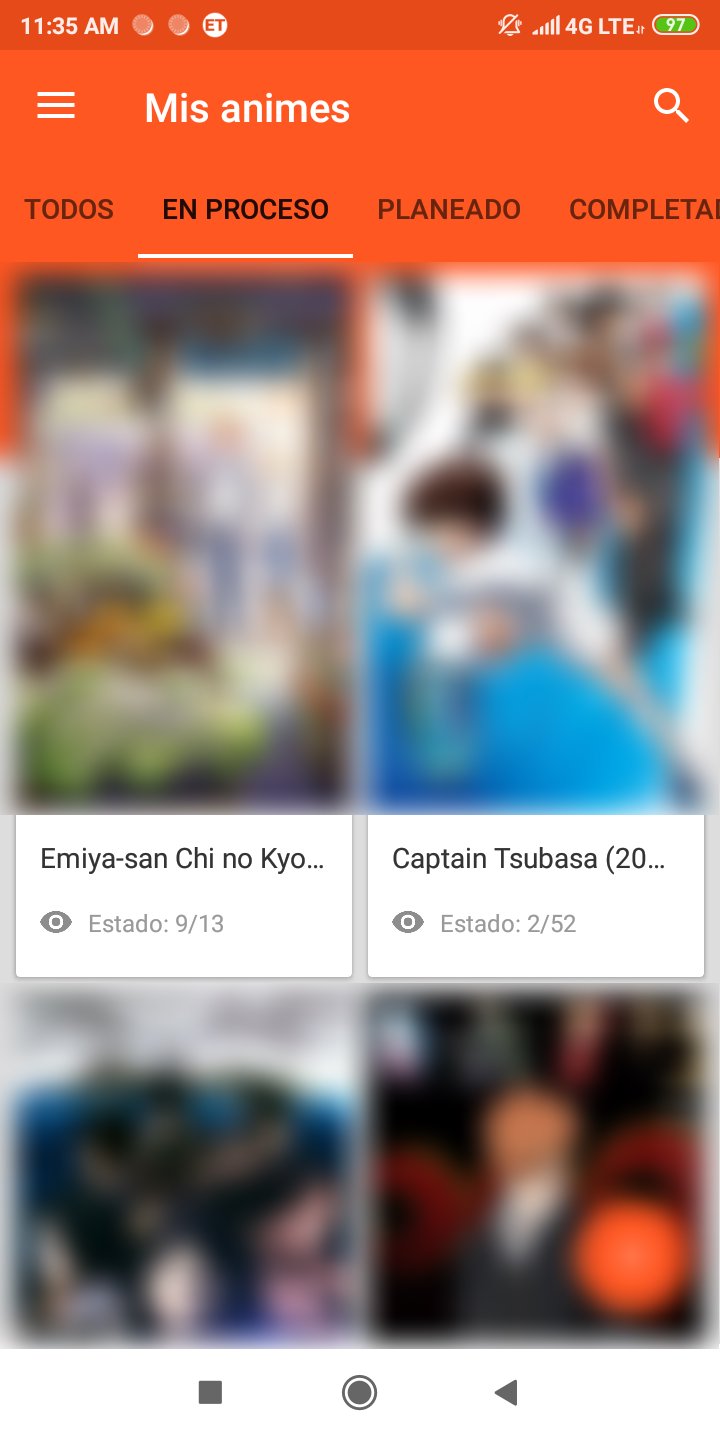Open the Emiya-san Chi no Kyo... anime card
This screenshot has height=1440, width=720.
pos(184,620)
